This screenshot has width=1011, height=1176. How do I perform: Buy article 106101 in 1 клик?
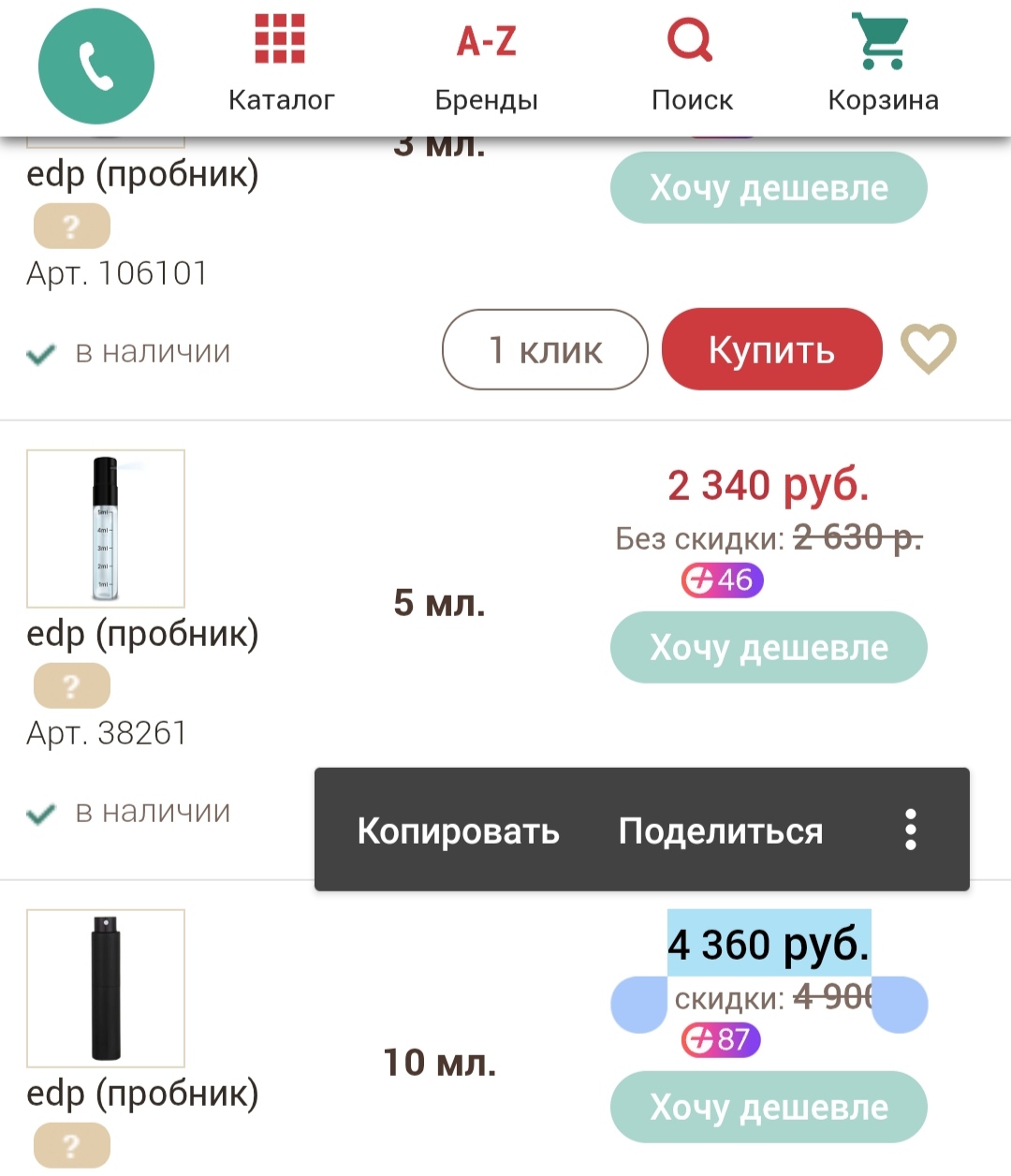(x=545, y=349)
